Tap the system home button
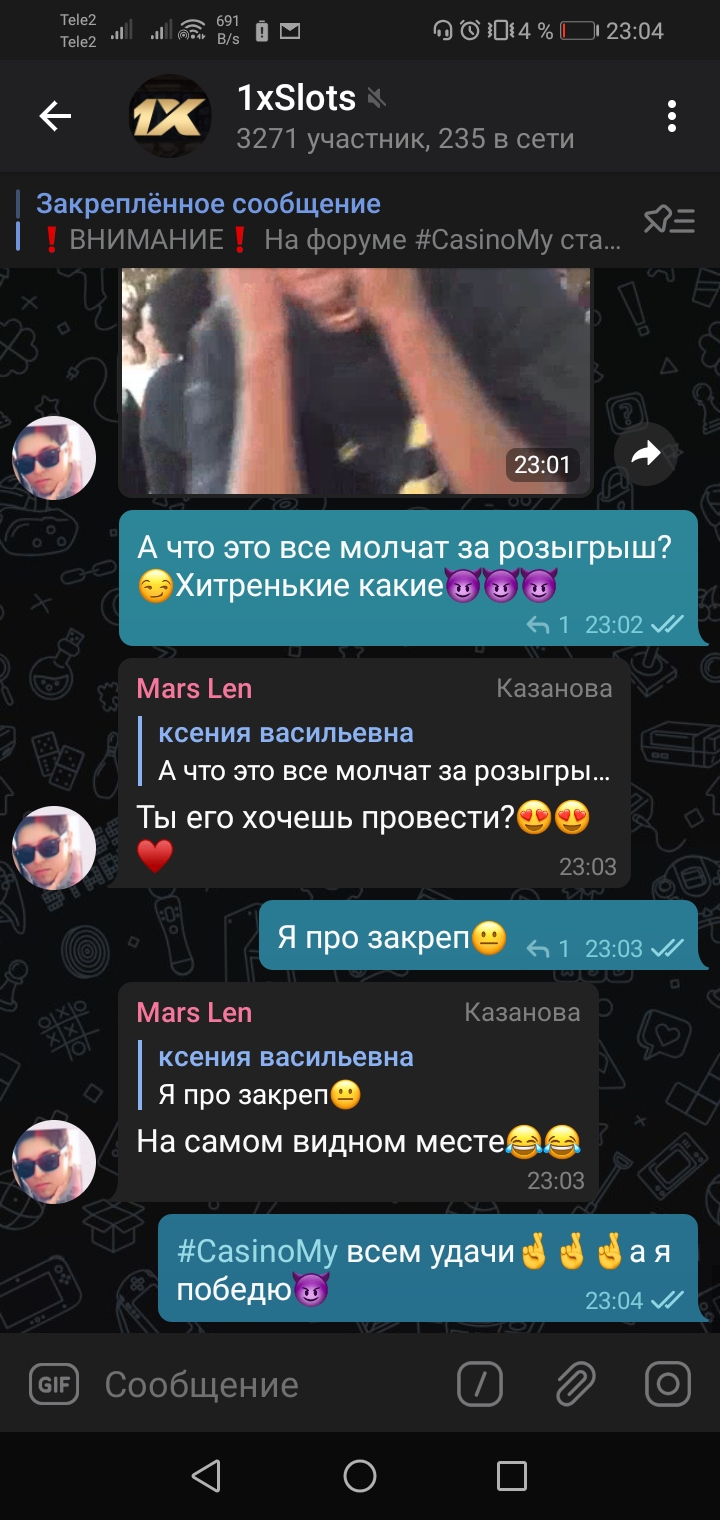 point(359,1475)
